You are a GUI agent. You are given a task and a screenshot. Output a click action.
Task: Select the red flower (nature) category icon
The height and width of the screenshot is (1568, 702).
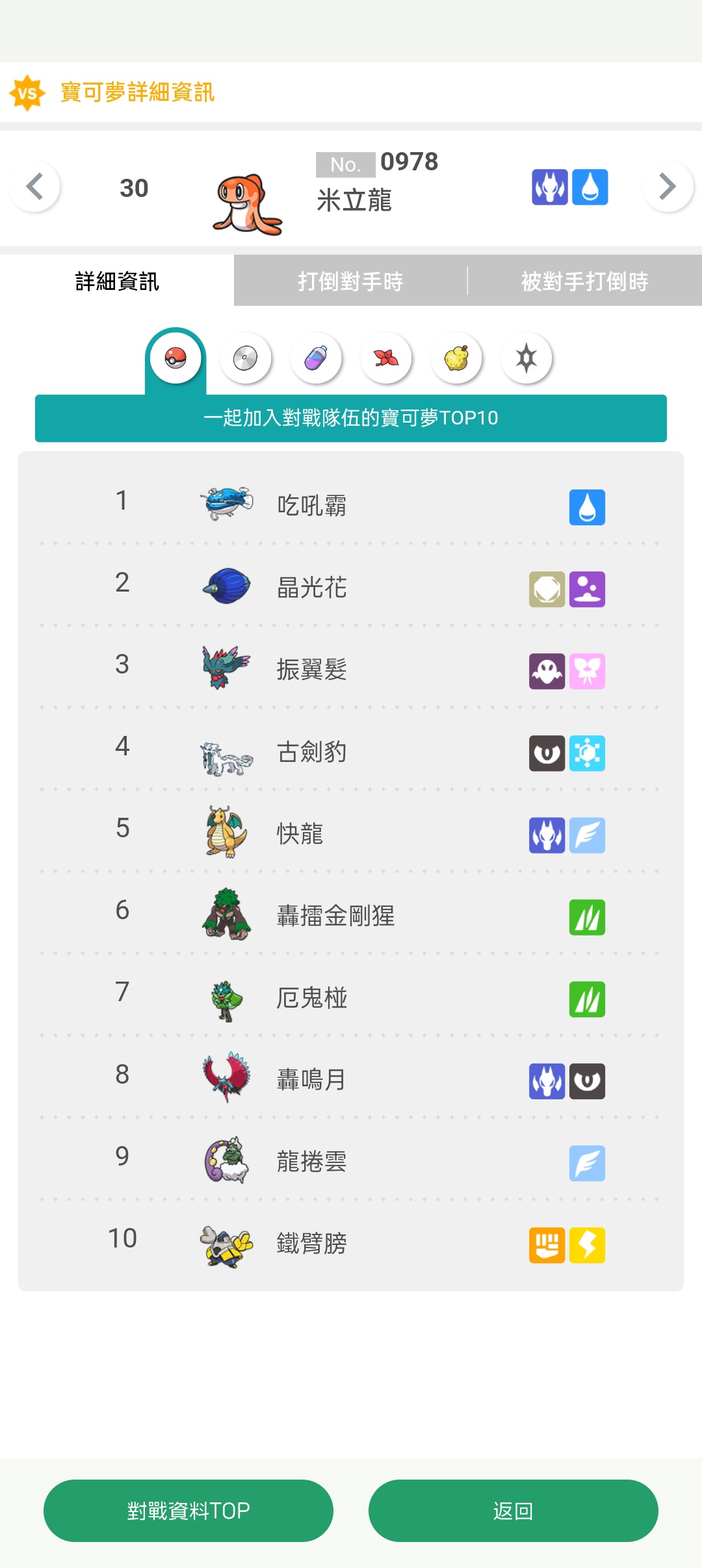[385, 358]
